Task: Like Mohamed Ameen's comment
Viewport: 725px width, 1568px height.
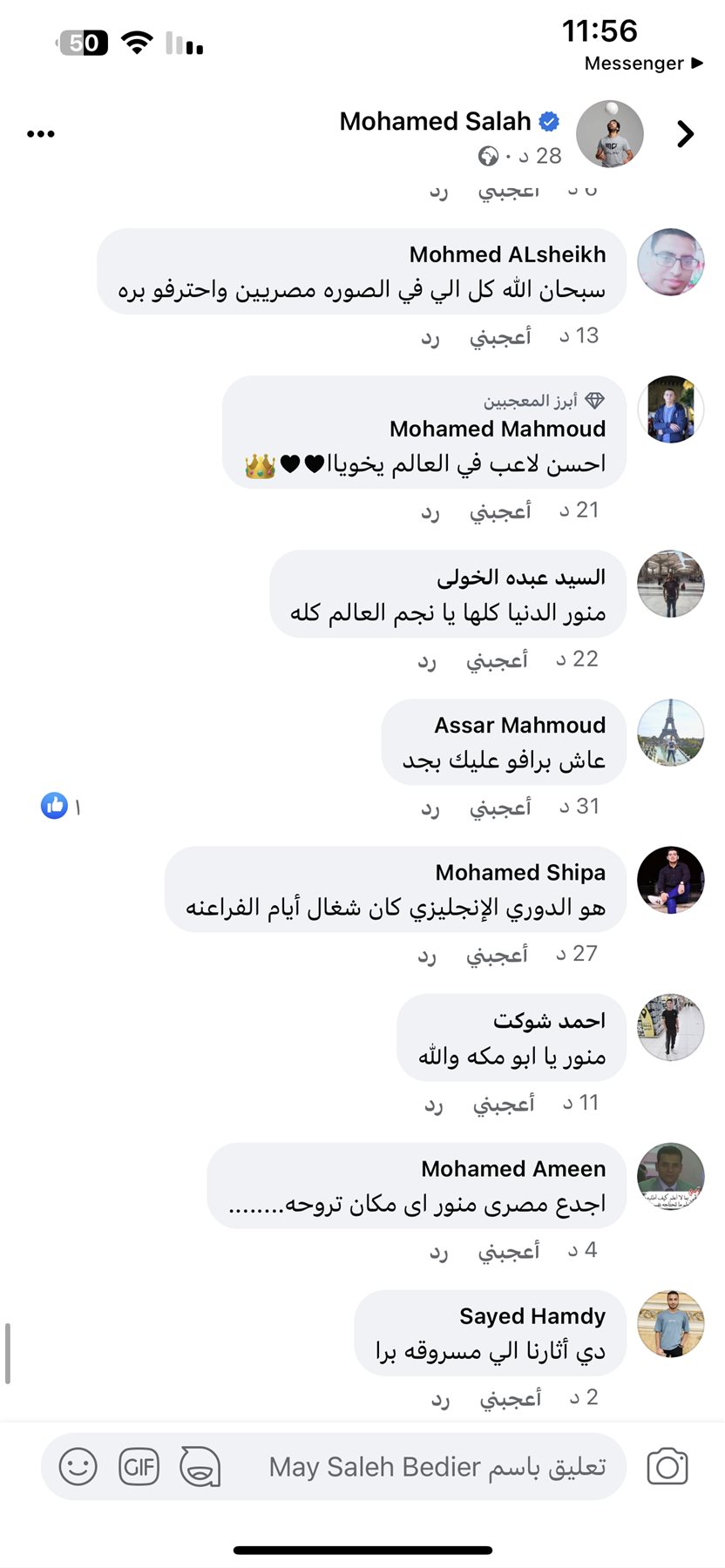Action: tap(508, 1251)
